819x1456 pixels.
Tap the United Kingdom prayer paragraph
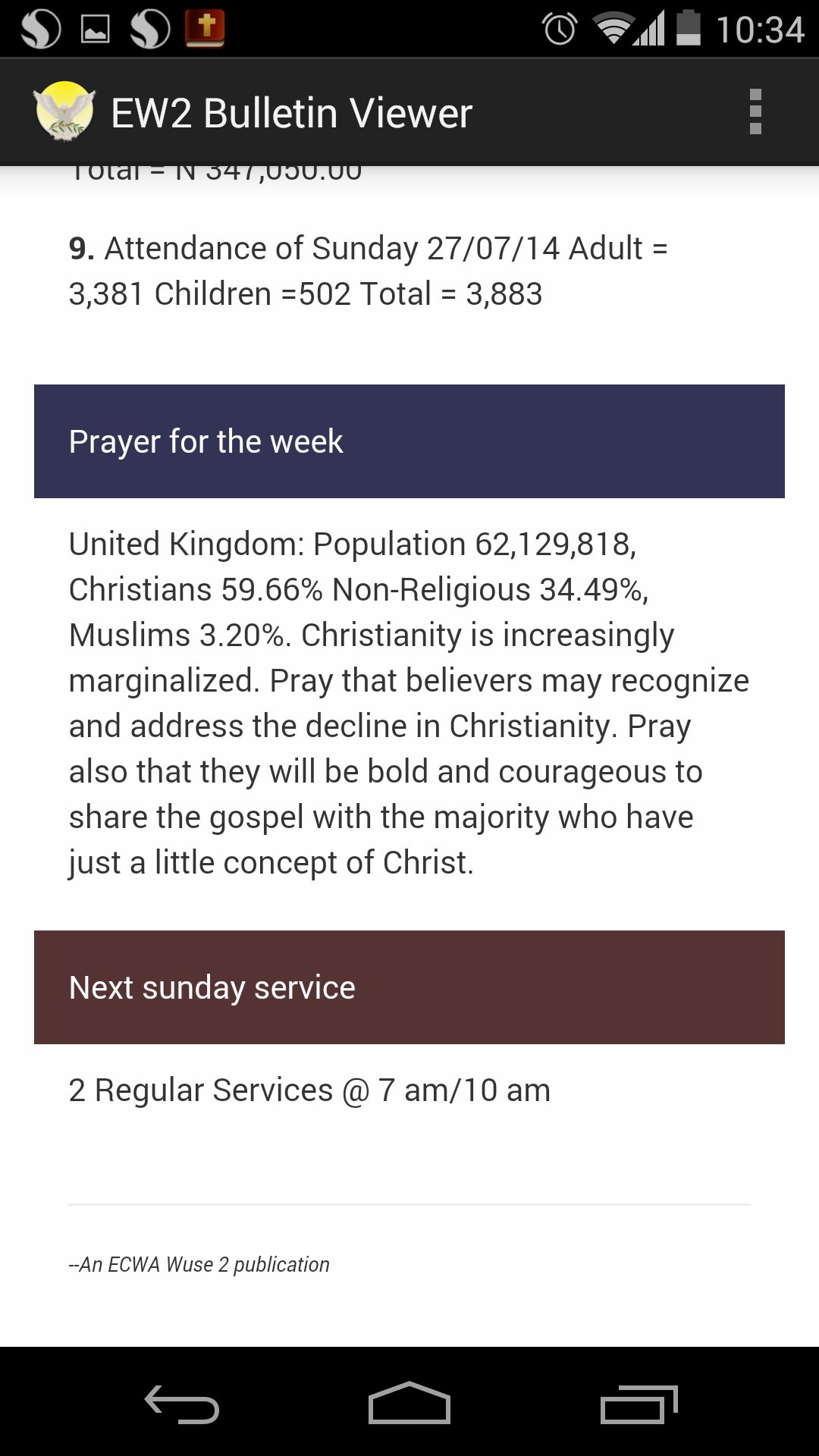[409, 701]
